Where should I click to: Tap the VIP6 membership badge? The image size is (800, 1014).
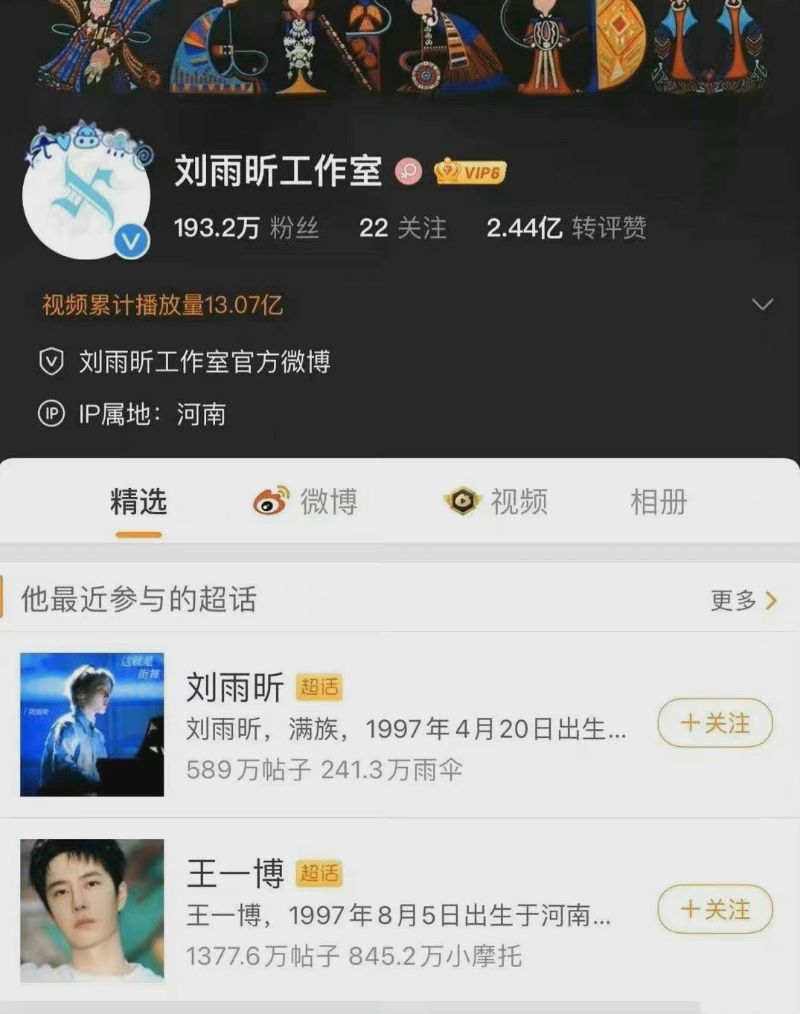(470, 172)
